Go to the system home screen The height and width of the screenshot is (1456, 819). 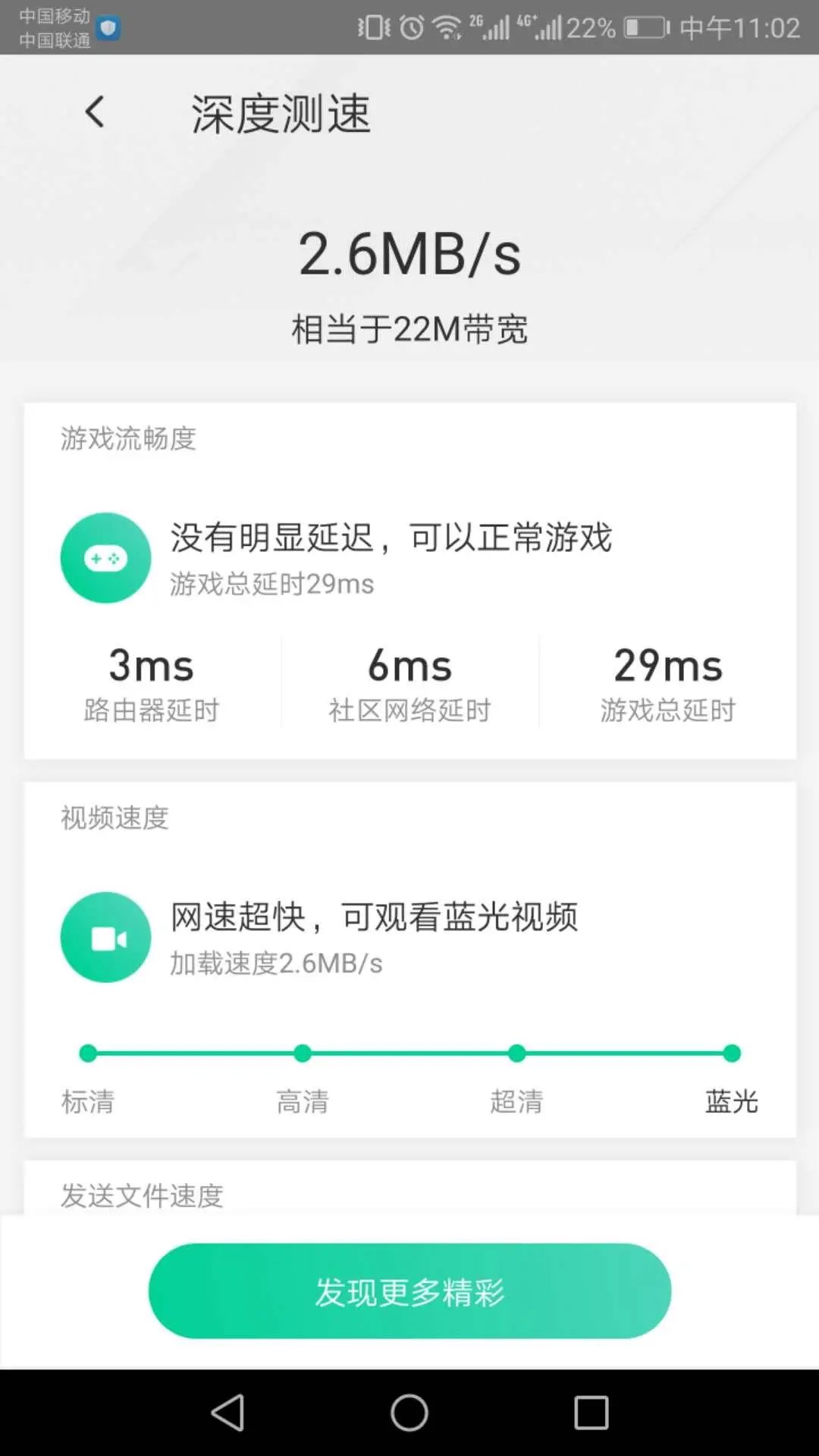(409, 1413)
